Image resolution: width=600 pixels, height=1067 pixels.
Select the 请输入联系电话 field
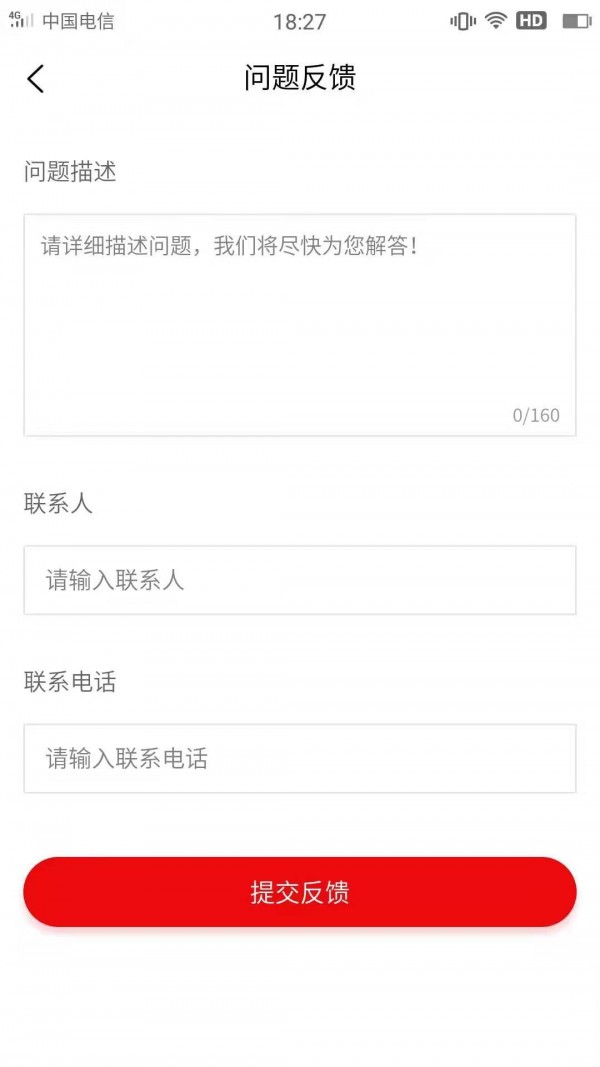(x=300, y=758)
